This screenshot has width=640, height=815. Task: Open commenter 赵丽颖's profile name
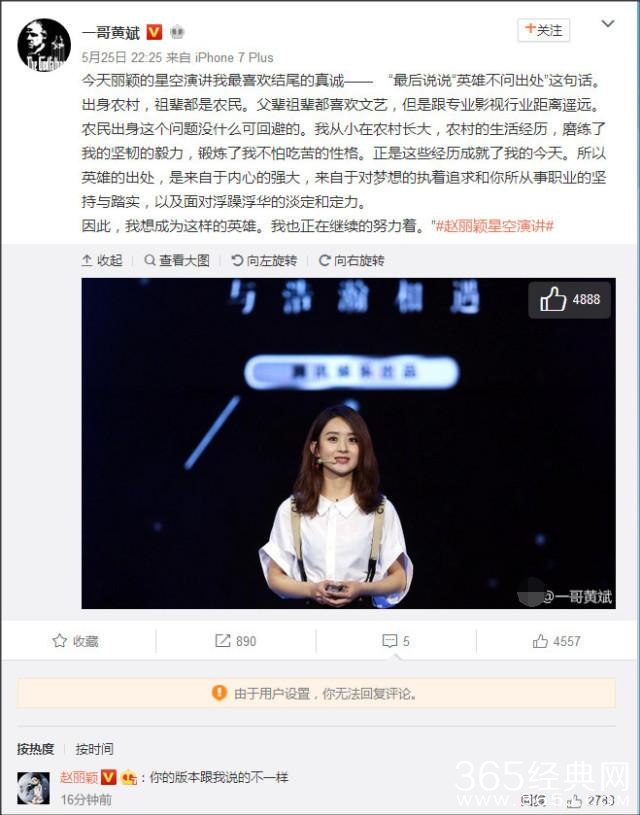pyautogui.click(x=79, y=776)
